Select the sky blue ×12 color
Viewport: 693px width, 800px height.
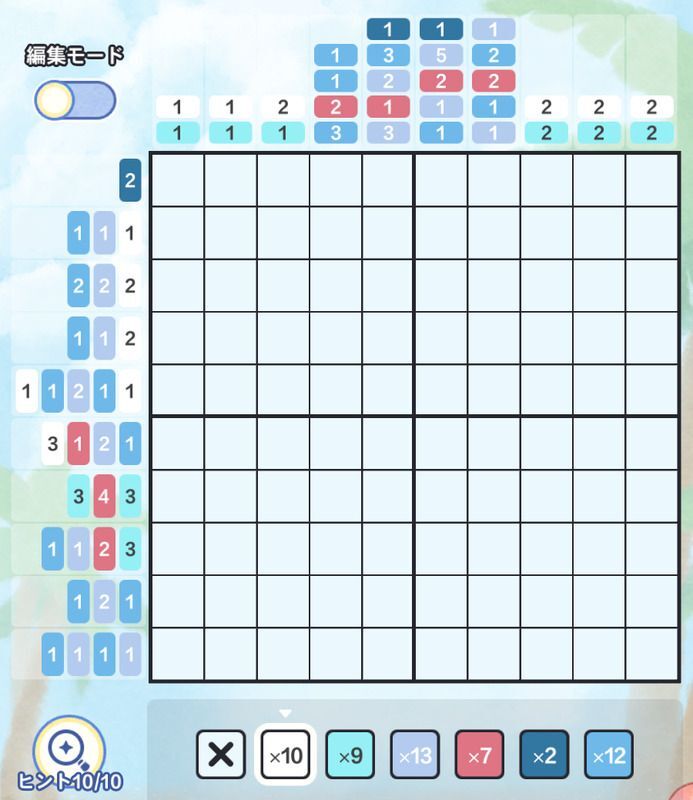click(609, 755)
